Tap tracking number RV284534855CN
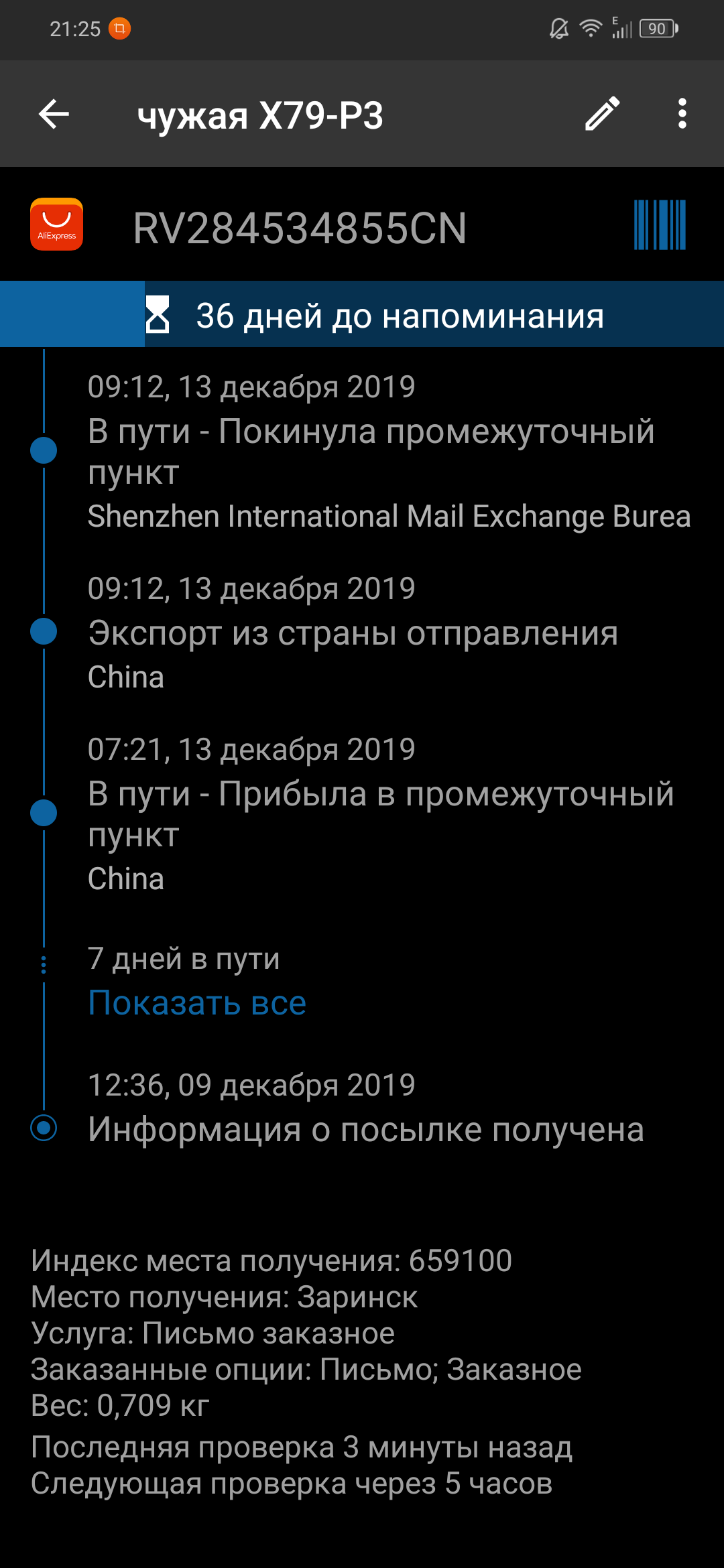 click(300, 228)
